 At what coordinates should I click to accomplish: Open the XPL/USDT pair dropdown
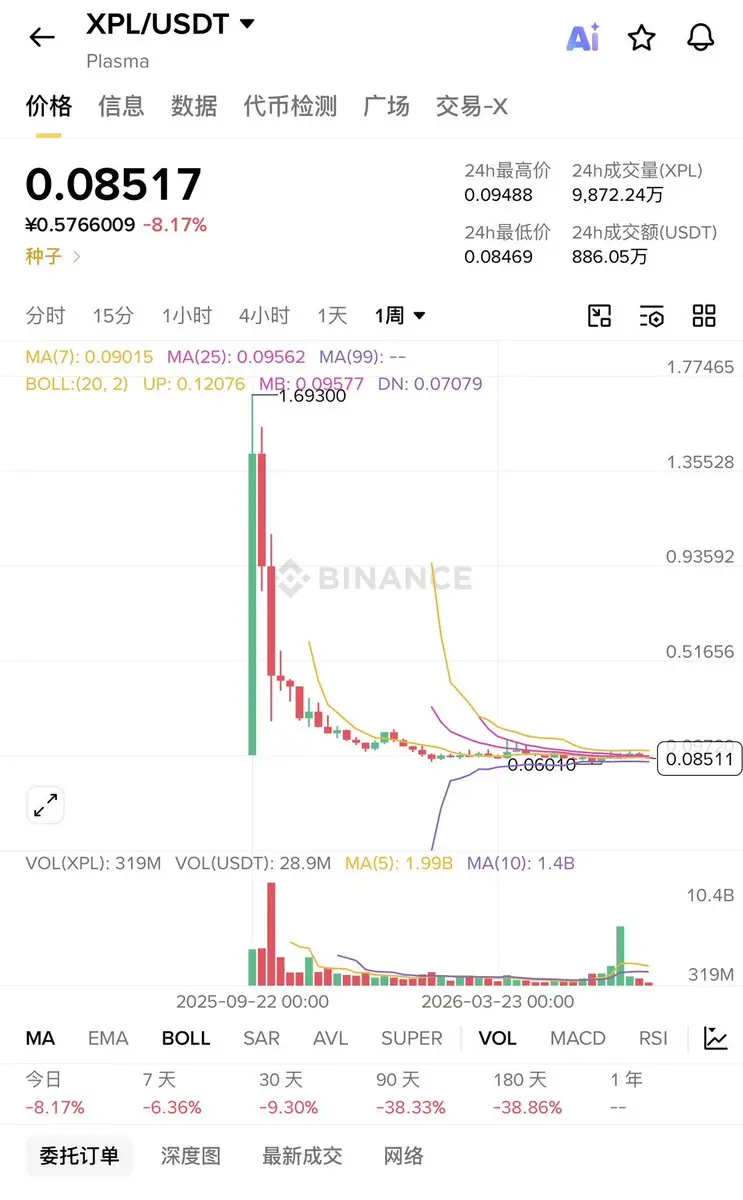[x=170, y=24]
